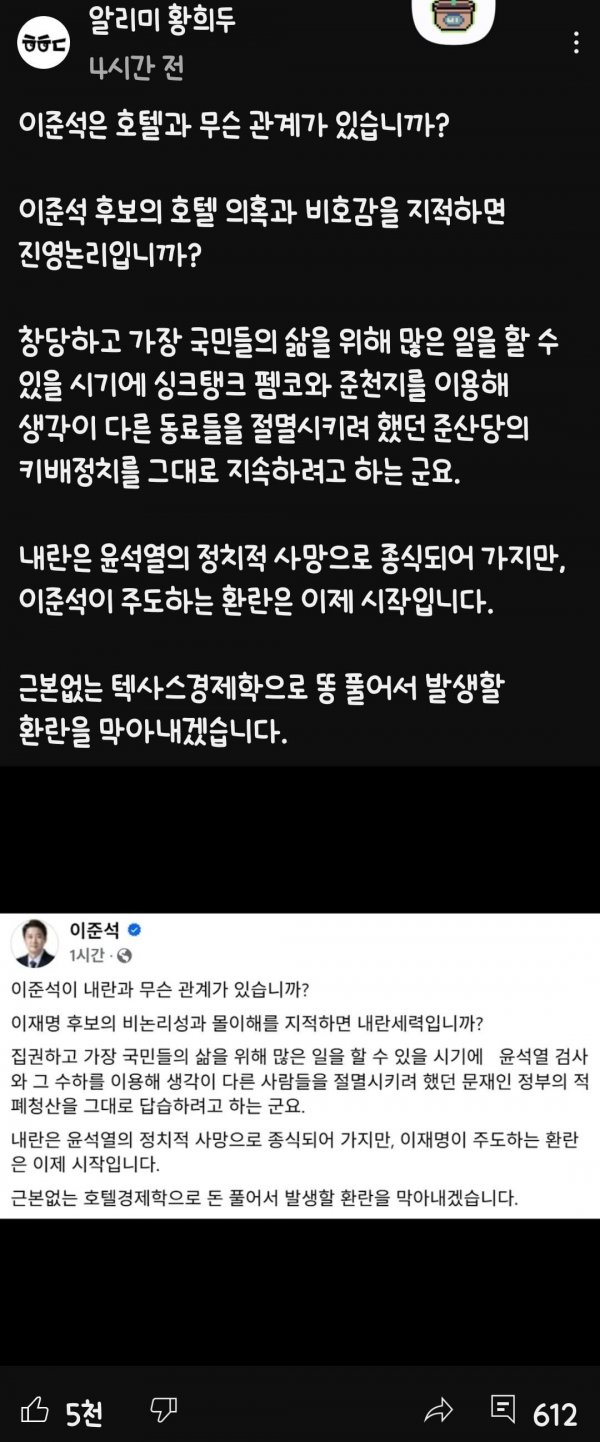Open the attached 이준석 post image
This screenshot has width=600, height=1442.
coord(300,1063)
